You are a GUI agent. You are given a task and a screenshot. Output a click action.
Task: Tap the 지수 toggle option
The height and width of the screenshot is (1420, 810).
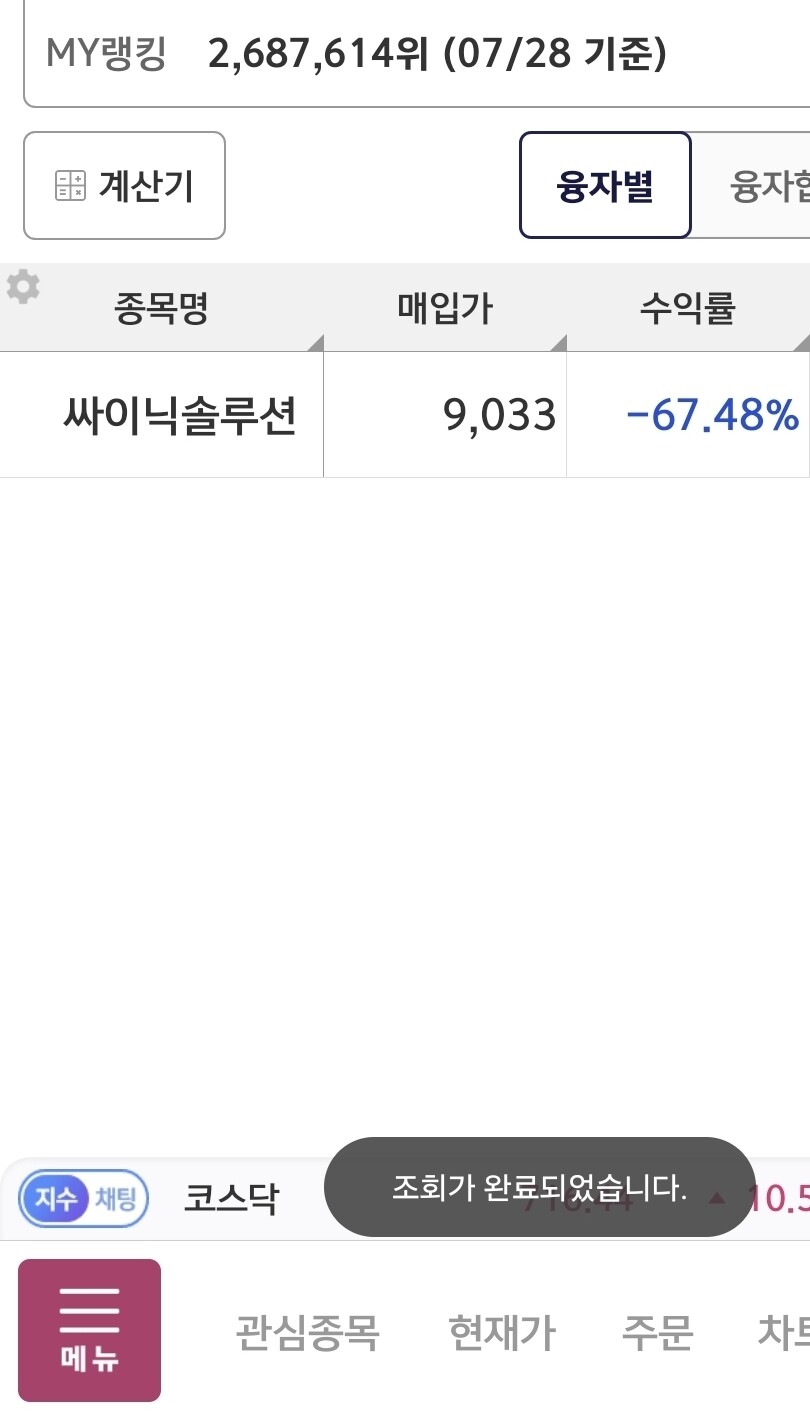coord(56,1198)
